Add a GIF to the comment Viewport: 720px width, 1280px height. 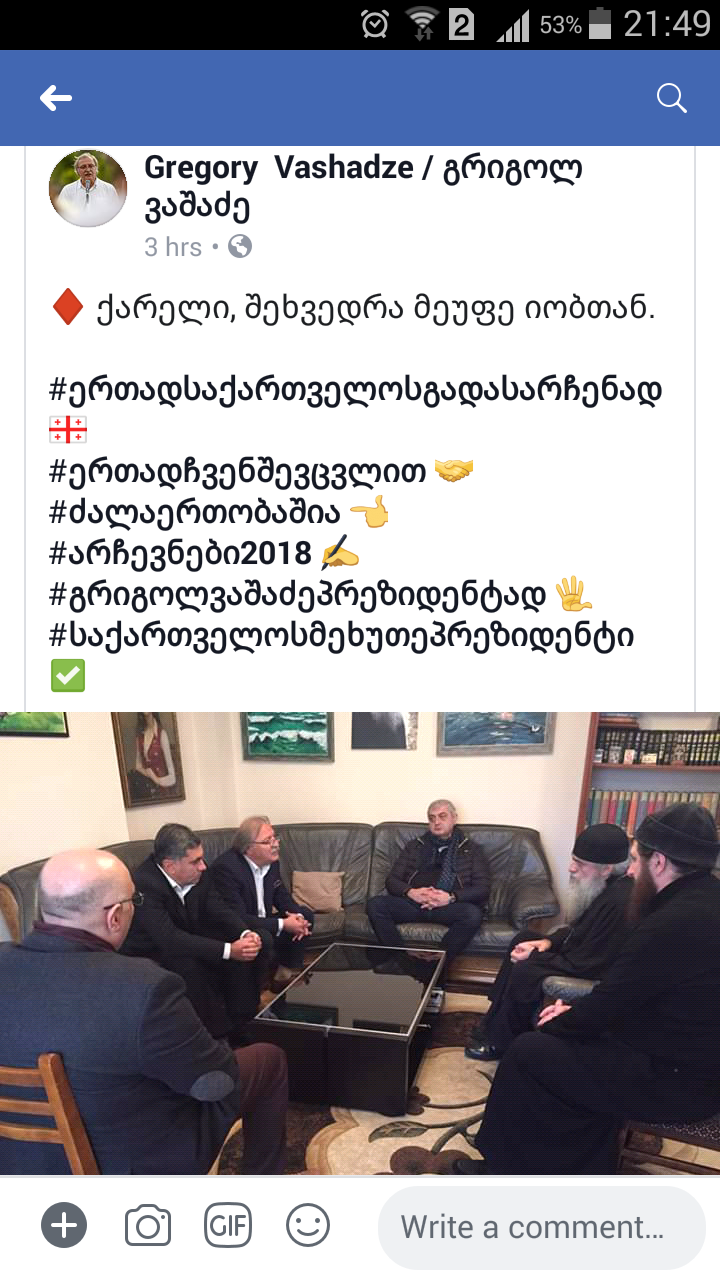(227, 1226)
